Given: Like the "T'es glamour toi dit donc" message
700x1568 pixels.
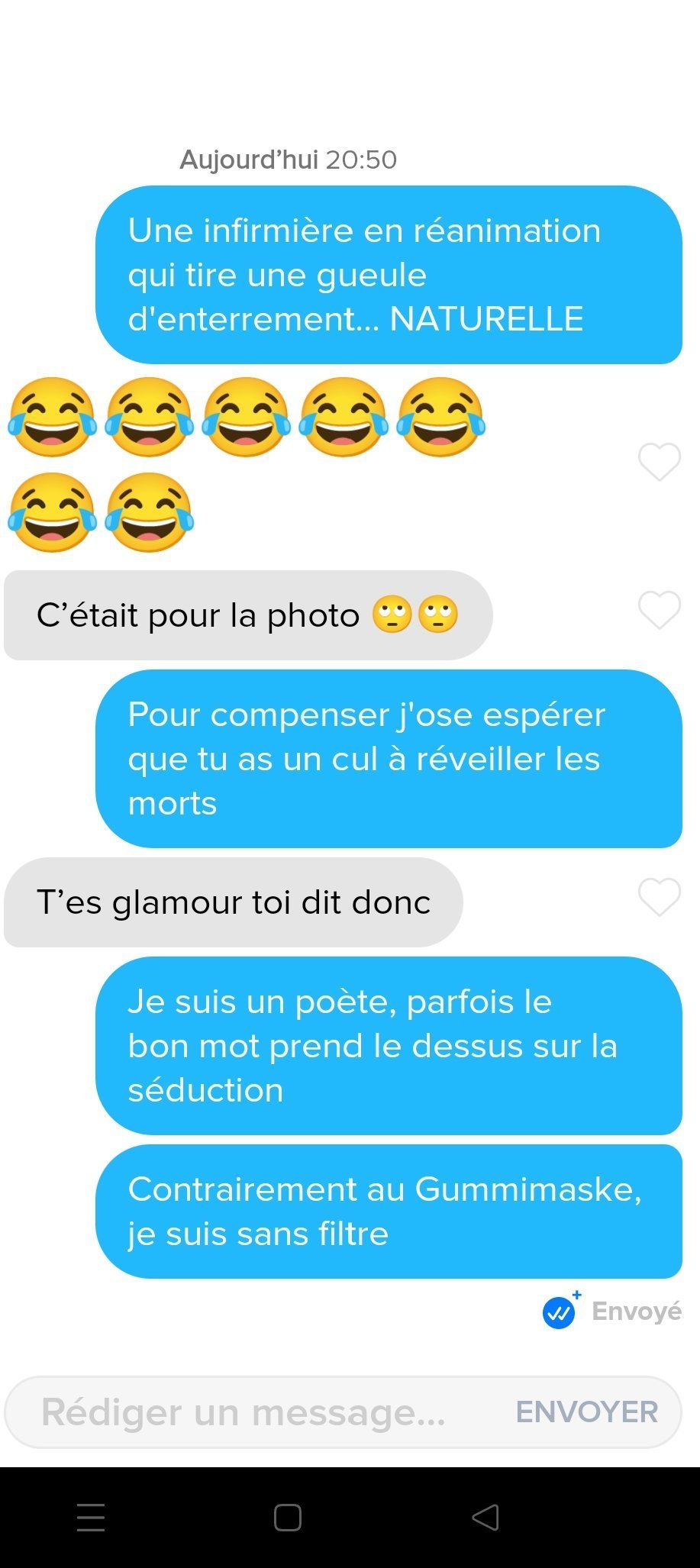Looking at the screenshot, I should coord(659,898).
